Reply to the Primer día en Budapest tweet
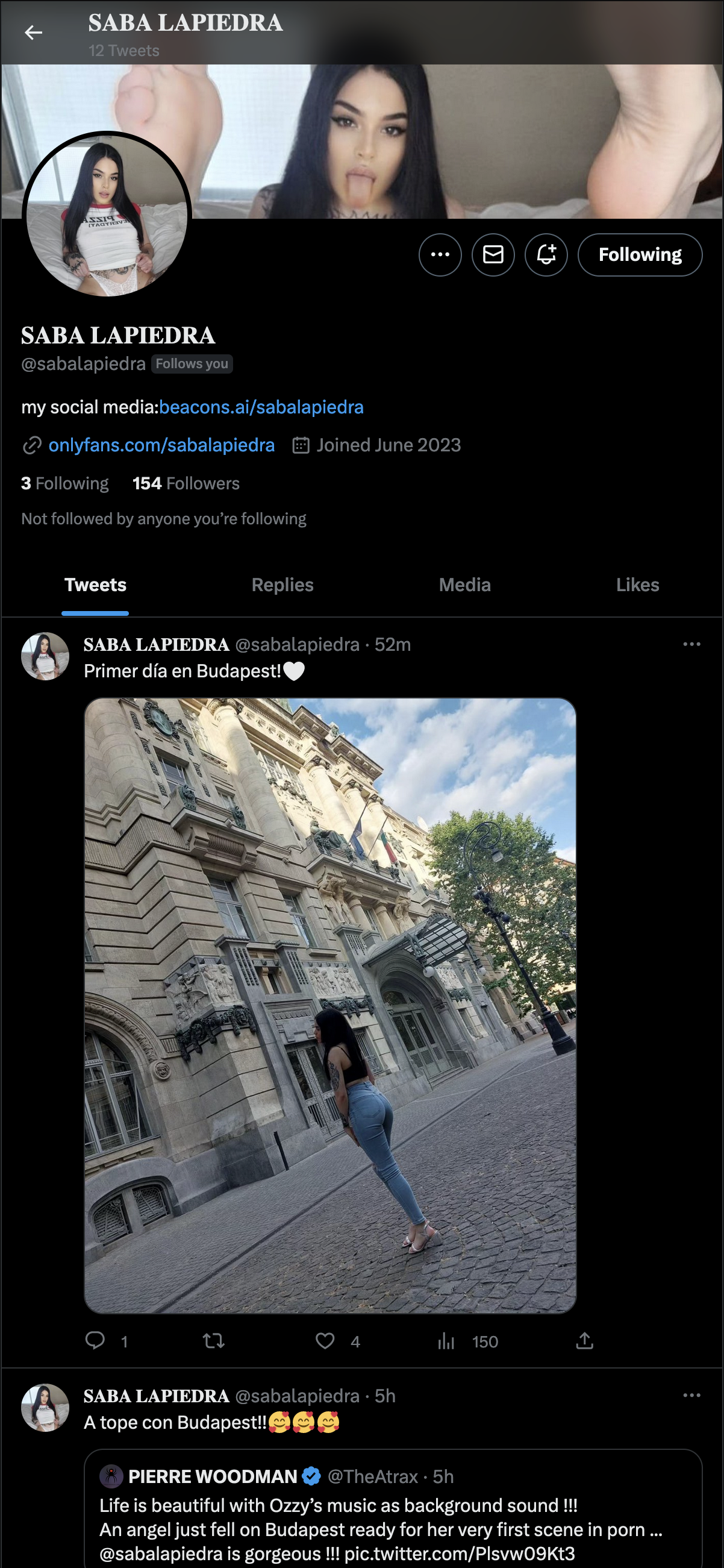Viewport: 724px width, 1568px height. 95,1340
